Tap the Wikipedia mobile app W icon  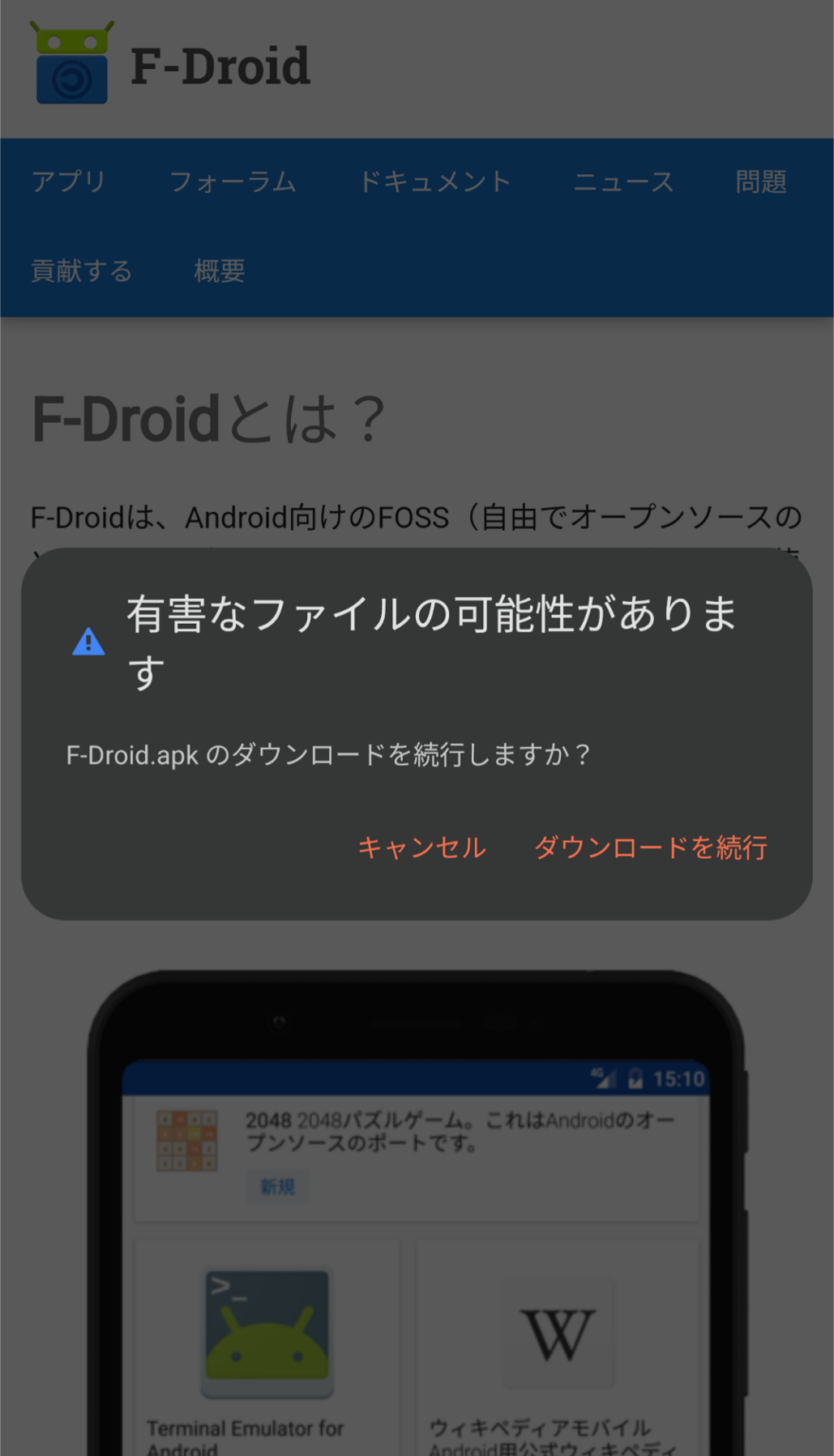coord(558,1331)
